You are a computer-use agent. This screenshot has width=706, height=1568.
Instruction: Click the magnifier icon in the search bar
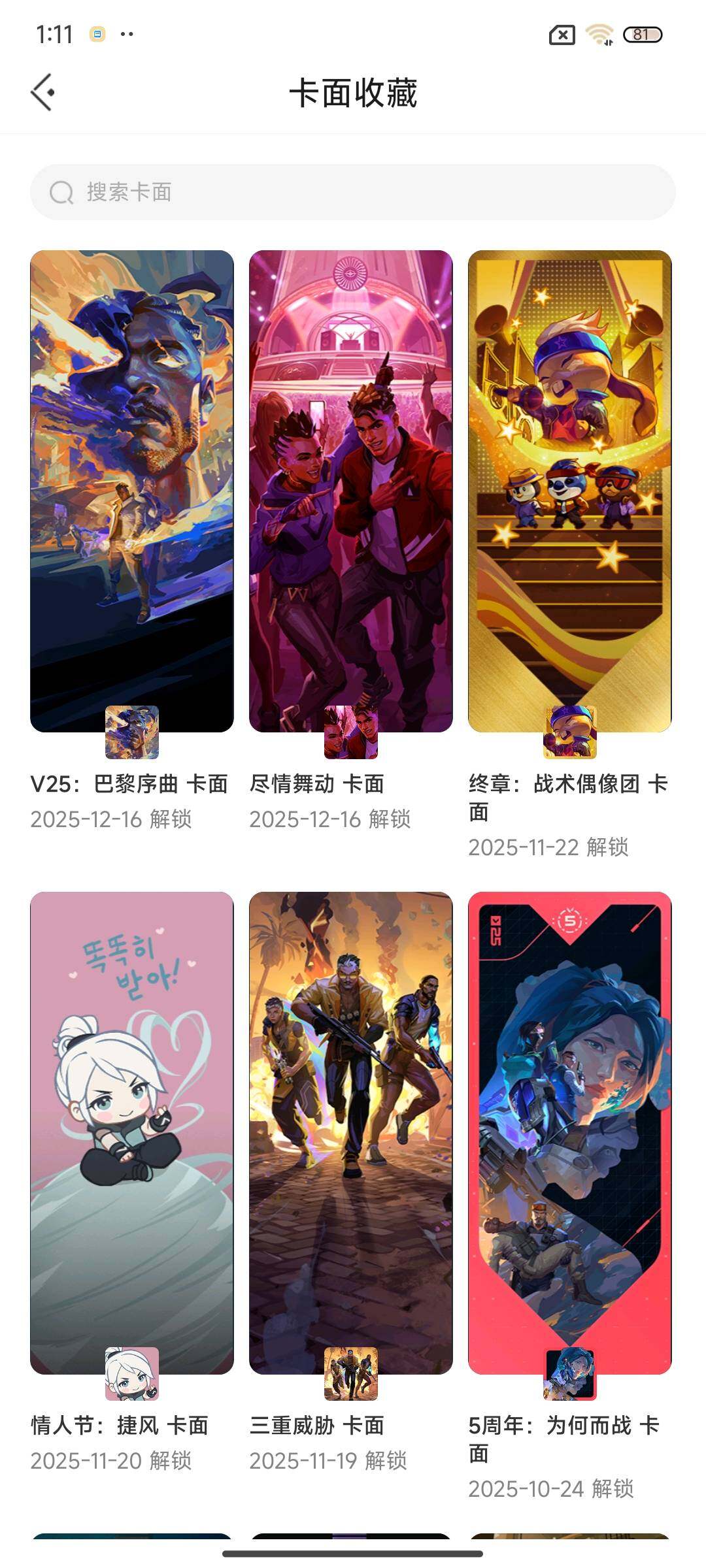pyautogui.click(x=62, y=192)
